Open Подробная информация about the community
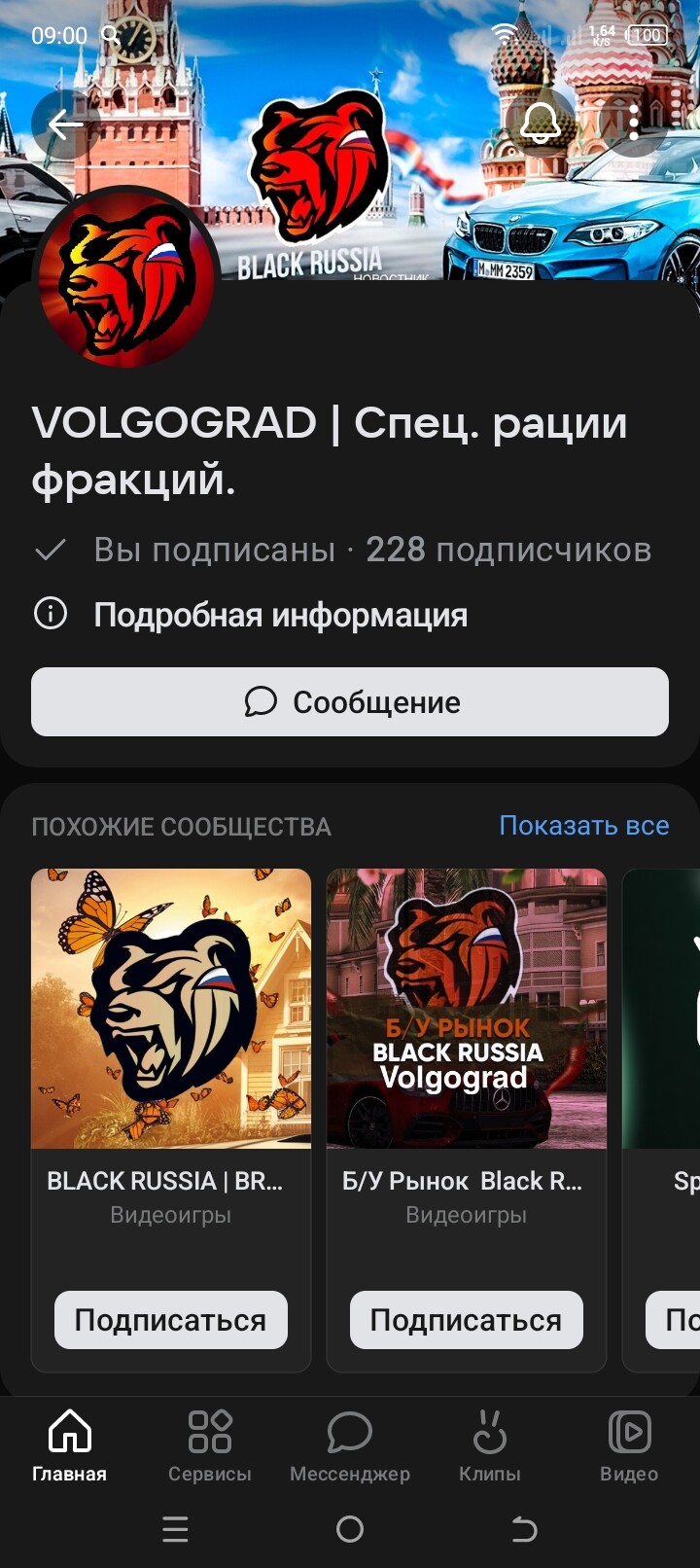Screen dimensions: 700x1568 point(280,615)
